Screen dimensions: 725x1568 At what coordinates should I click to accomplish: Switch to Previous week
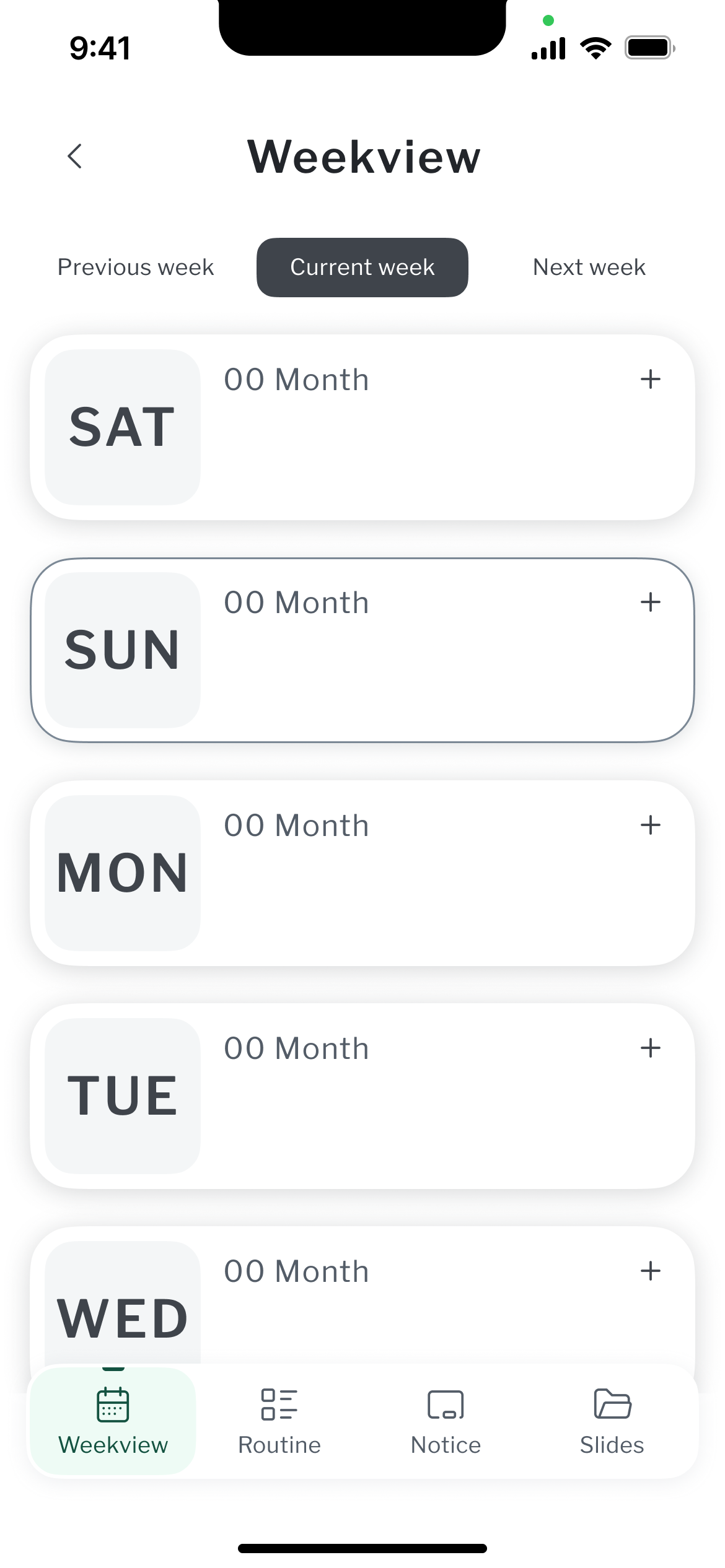coord(135,267)
